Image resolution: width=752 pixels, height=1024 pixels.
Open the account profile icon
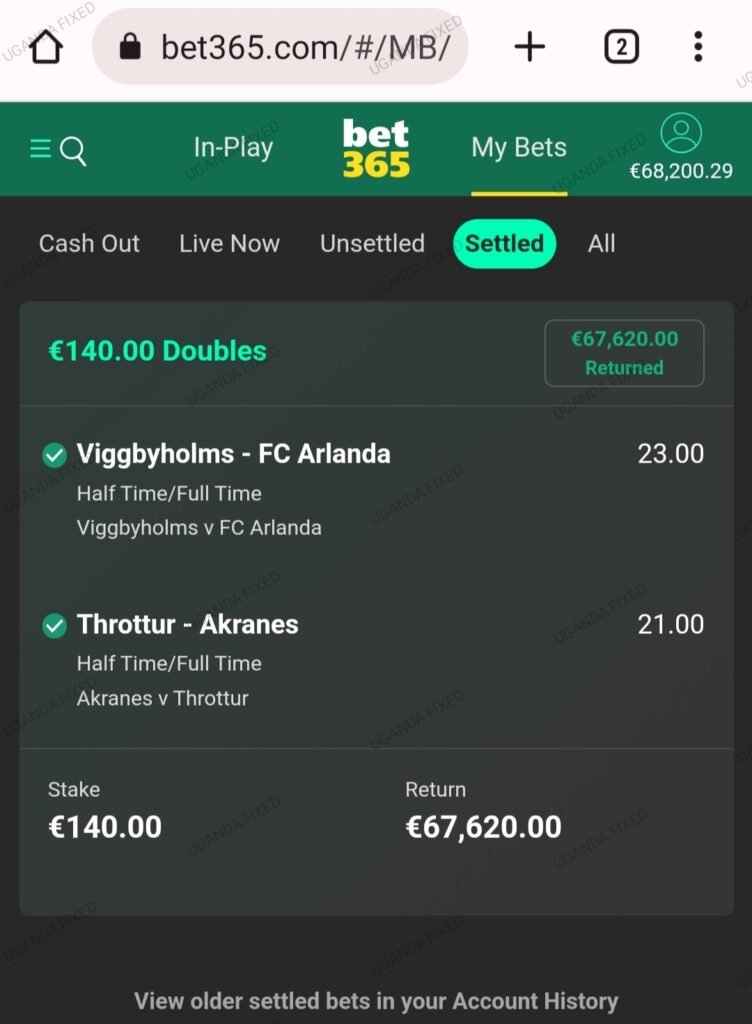(681, 131)
